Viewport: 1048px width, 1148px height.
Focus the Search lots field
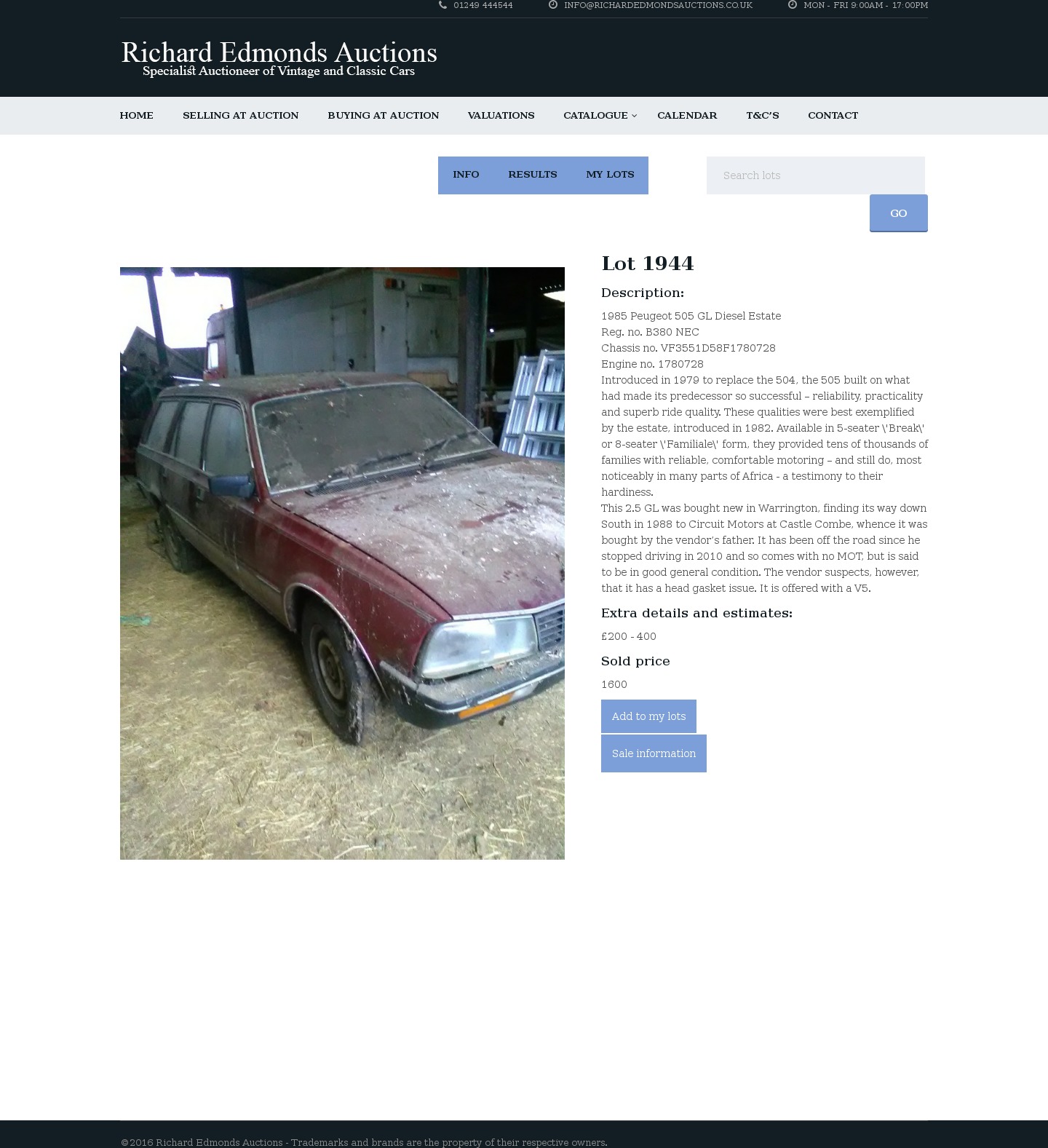(x=815, y=175)
